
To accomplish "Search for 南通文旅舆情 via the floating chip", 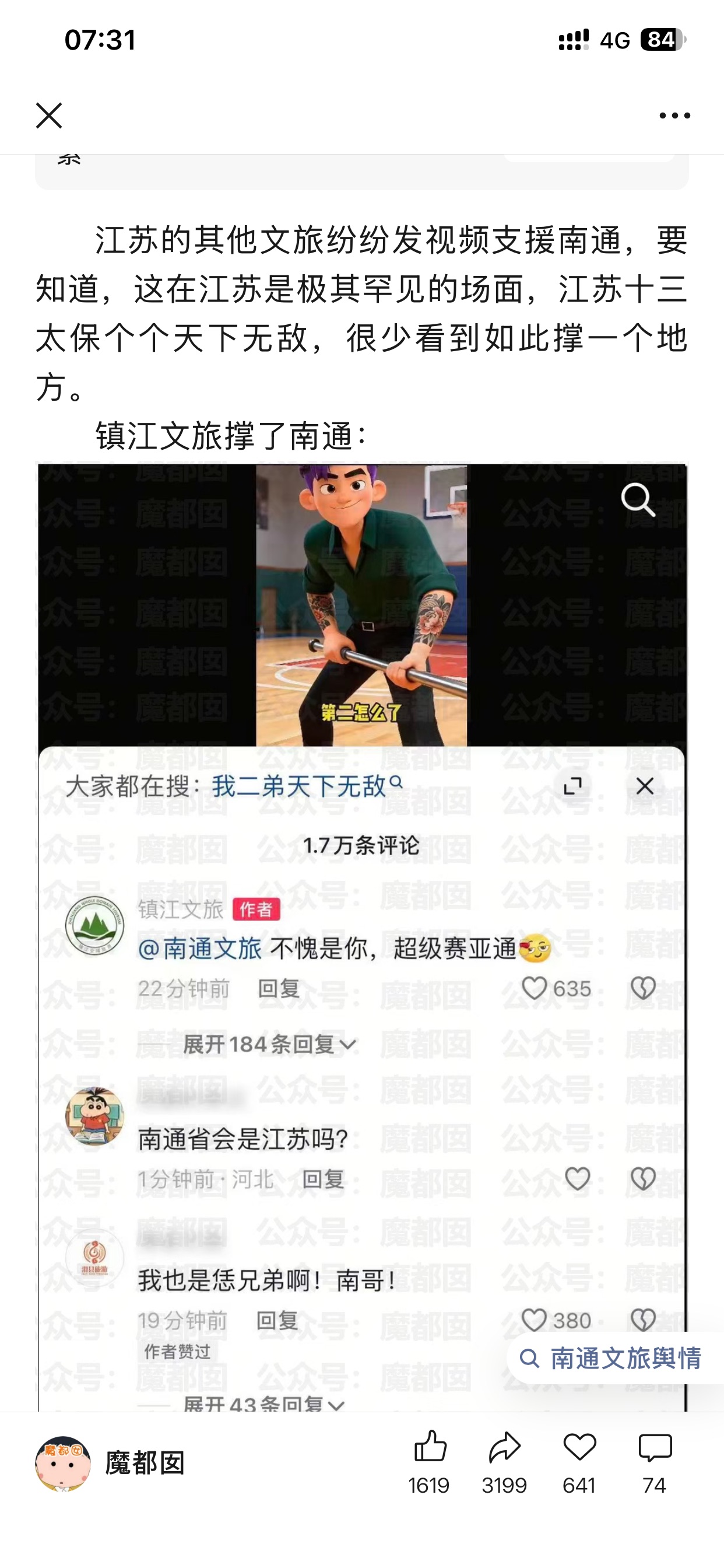I will (x=614, y=1358).
